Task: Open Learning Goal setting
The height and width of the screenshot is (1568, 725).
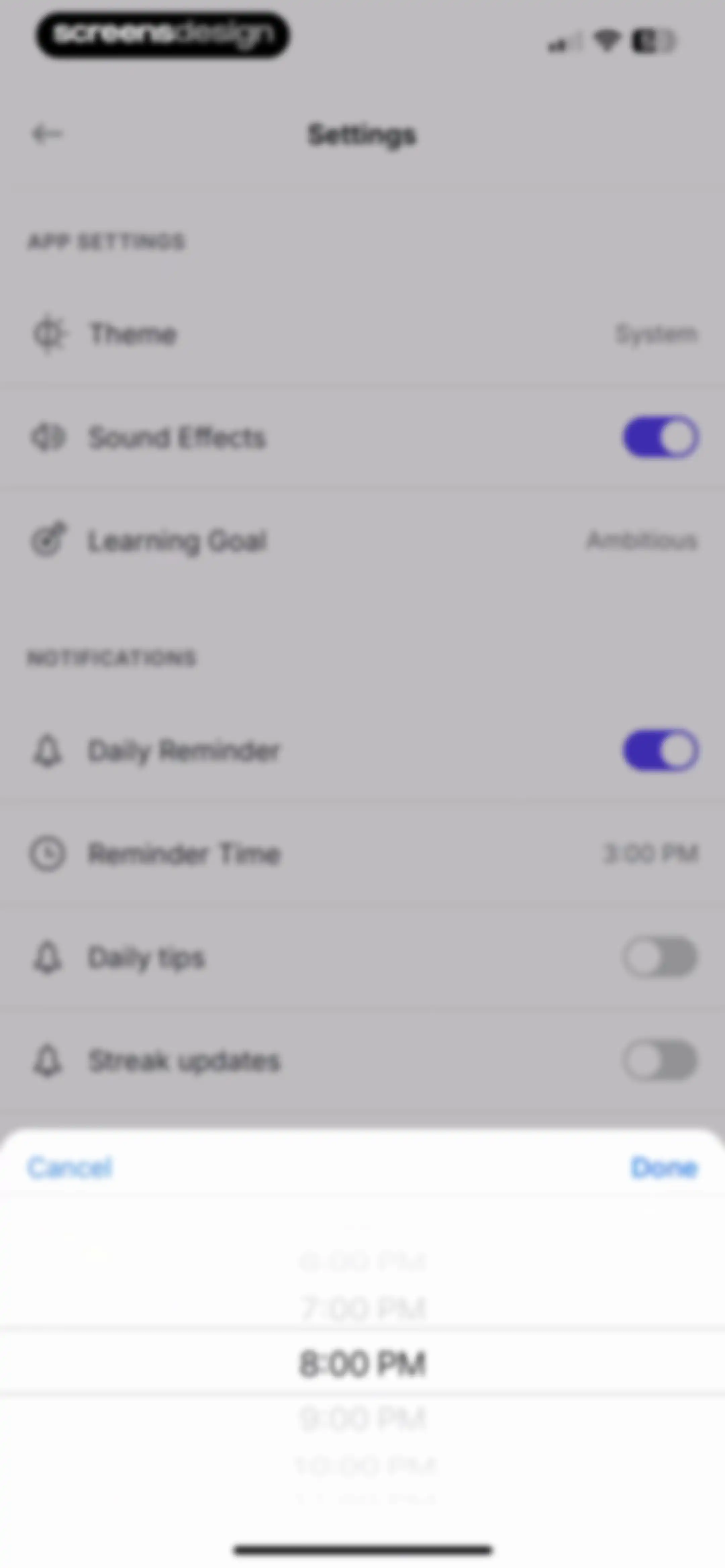Action: (363, 541)
